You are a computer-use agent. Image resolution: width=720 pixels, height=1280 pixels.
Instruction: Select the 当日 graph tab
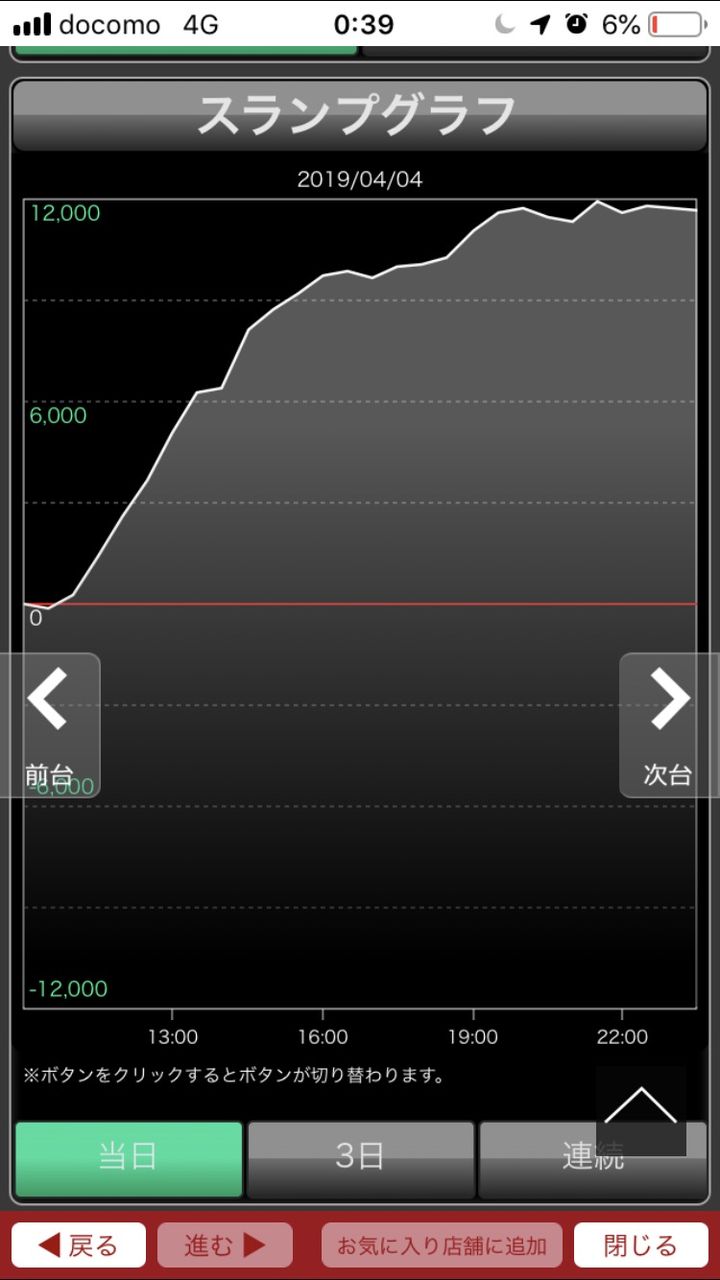pos(129,1159)
